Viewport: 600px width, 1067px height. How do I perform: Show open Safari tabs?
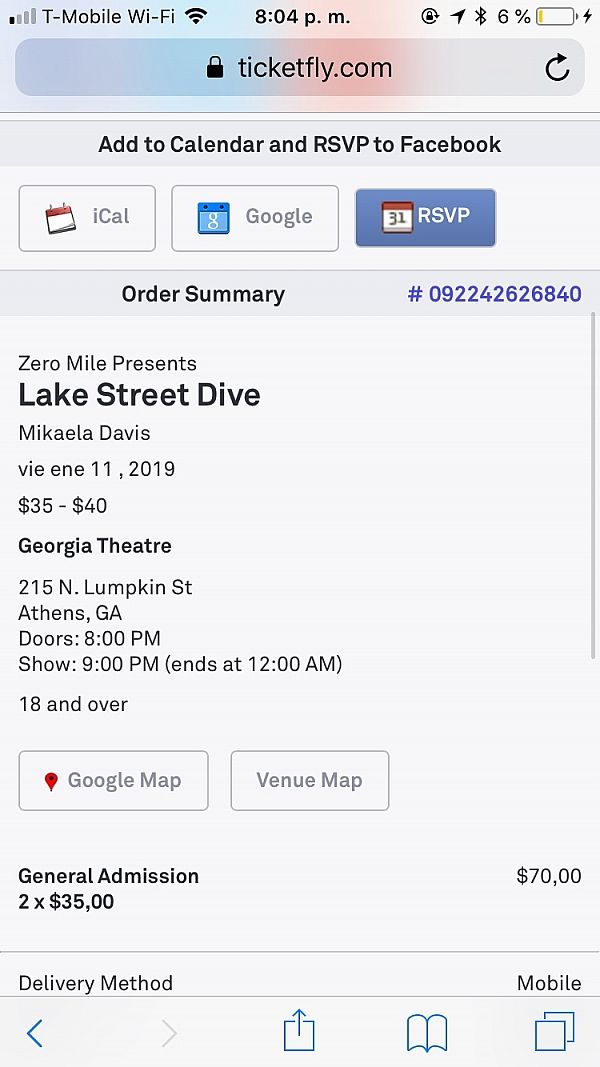click(554, 1032)
